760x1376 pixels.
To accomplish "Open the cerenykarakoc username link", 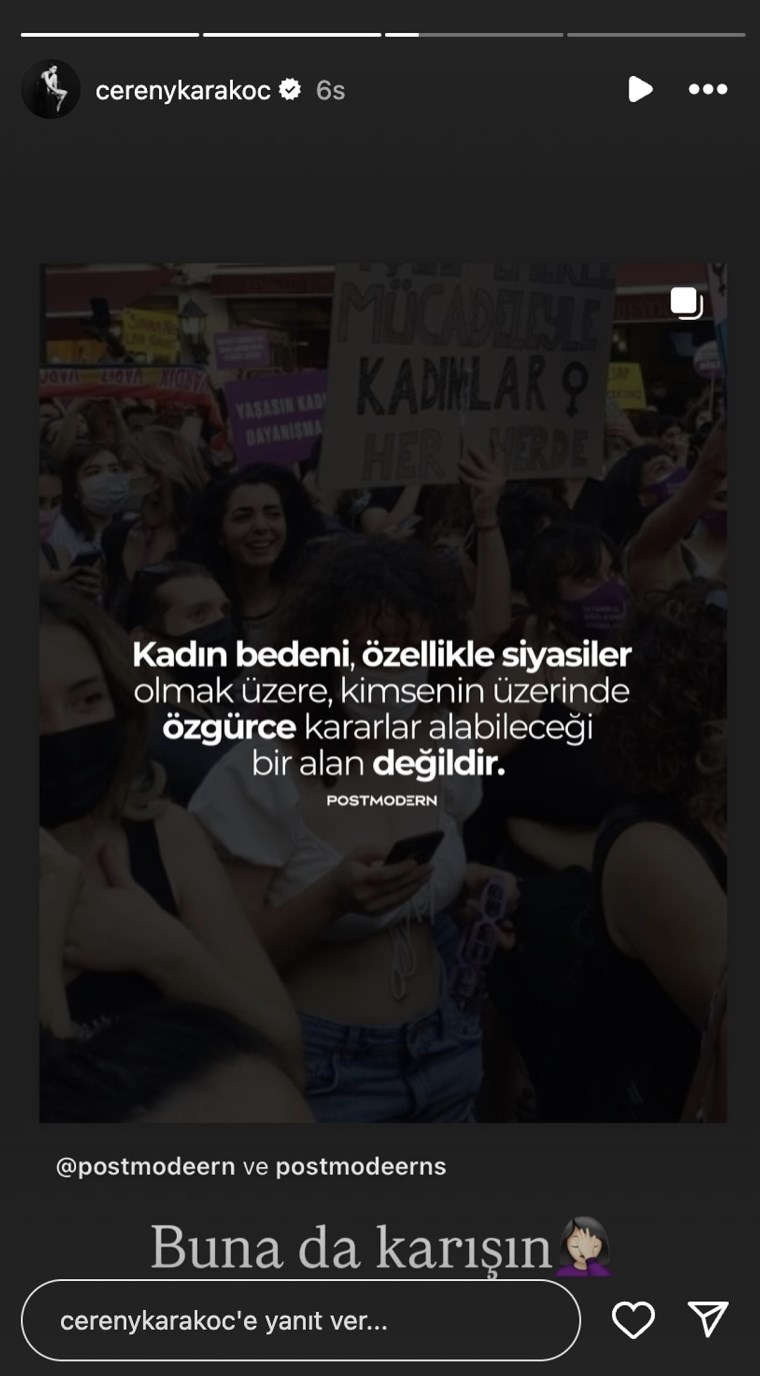I will [183, 90].
